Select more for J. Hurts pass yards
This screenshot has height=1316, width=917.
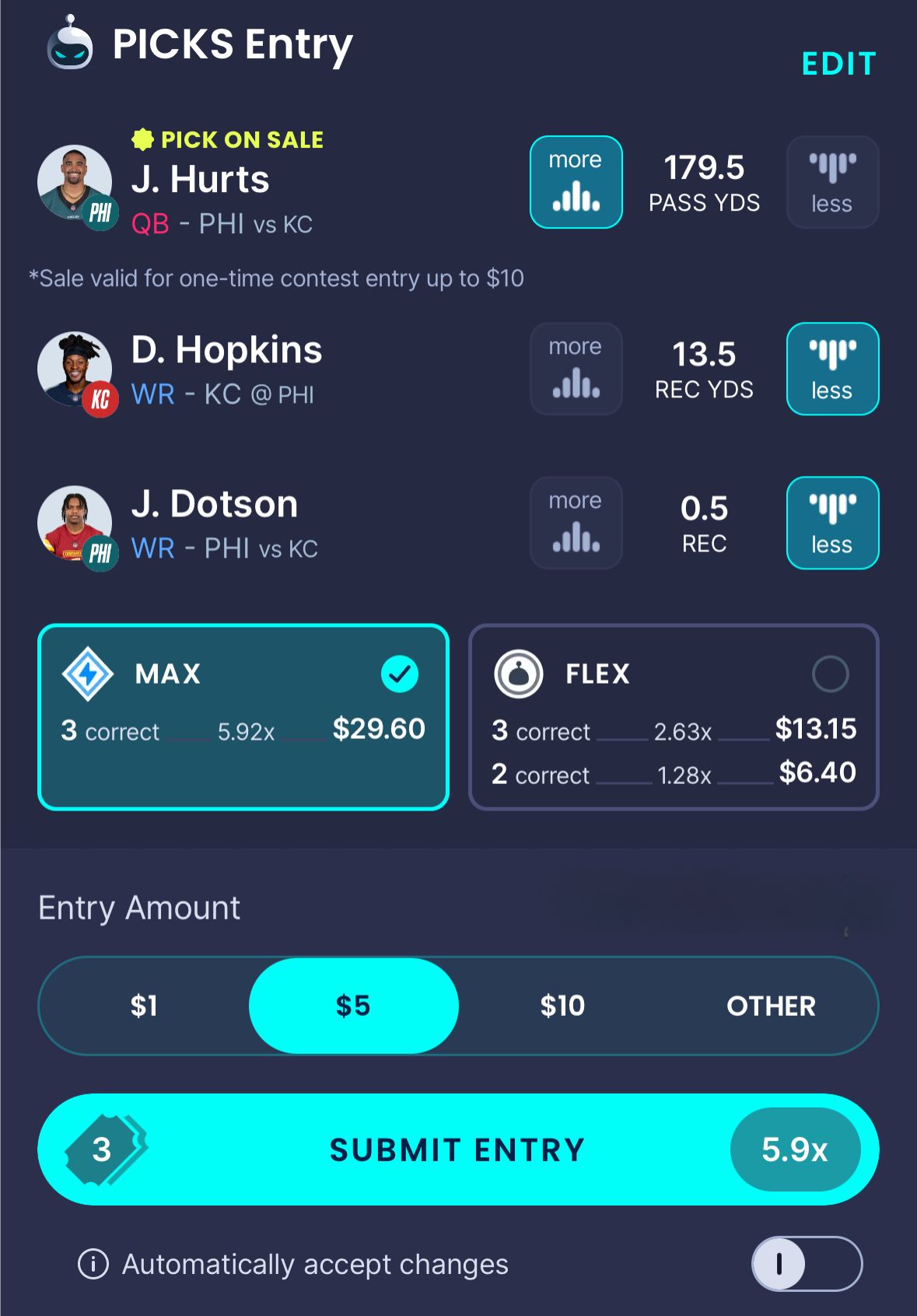pyautogui.click(x=576, y=183)
